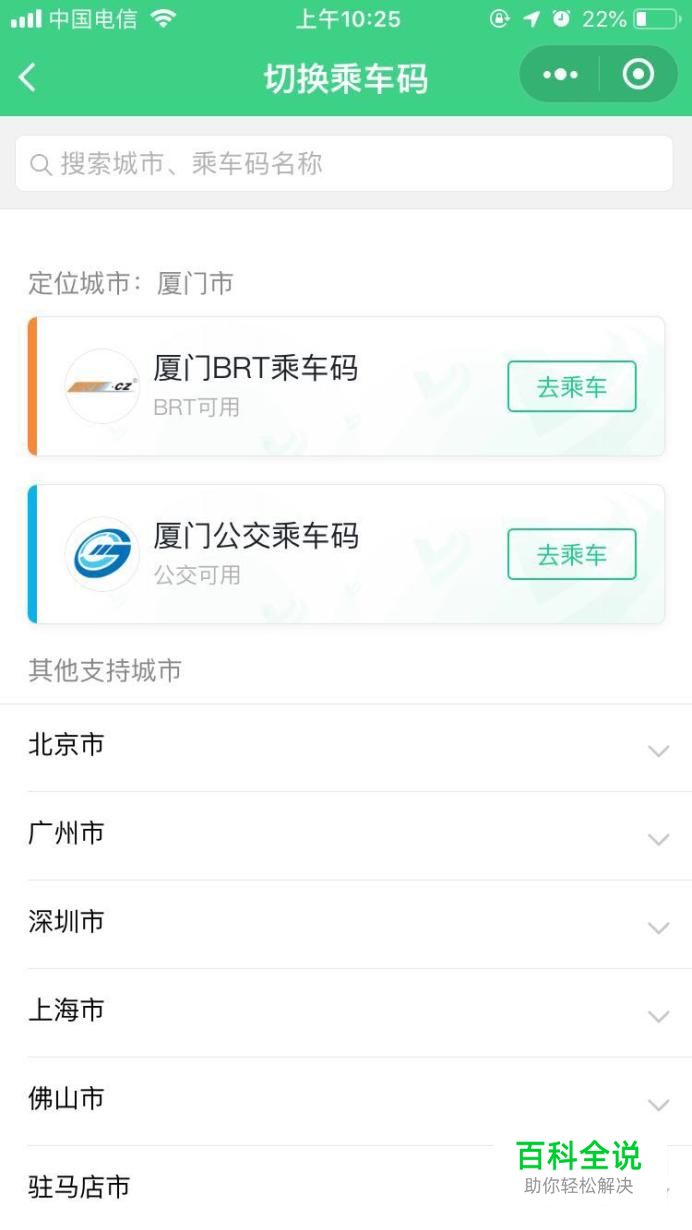Expand the 上海市 row
The height and width of the screenshot is (1230, 692).
(657, 1015)
